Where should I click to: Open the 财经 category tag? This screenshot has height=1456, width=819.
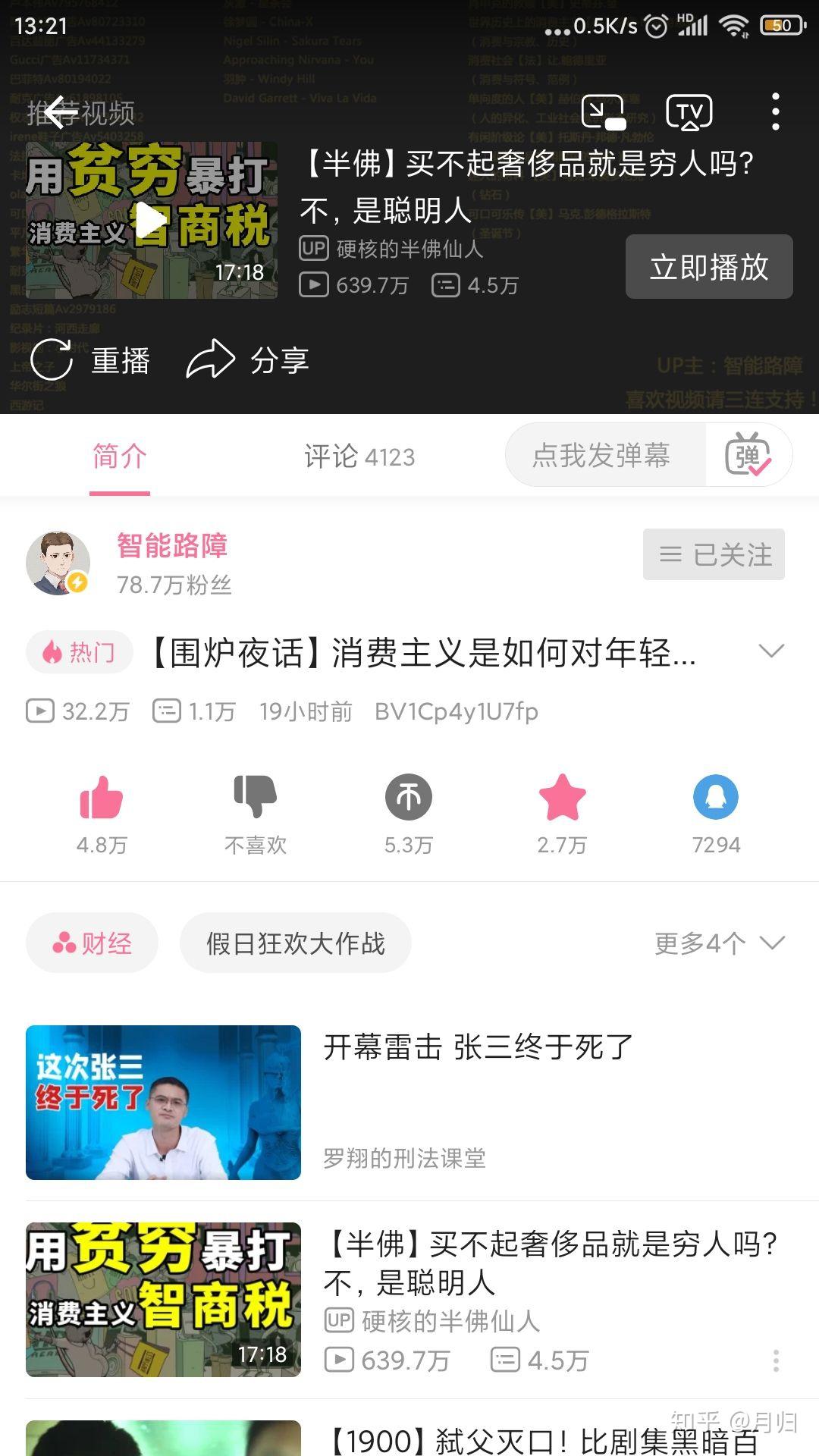pyautogui.click(x=93, y=943)
